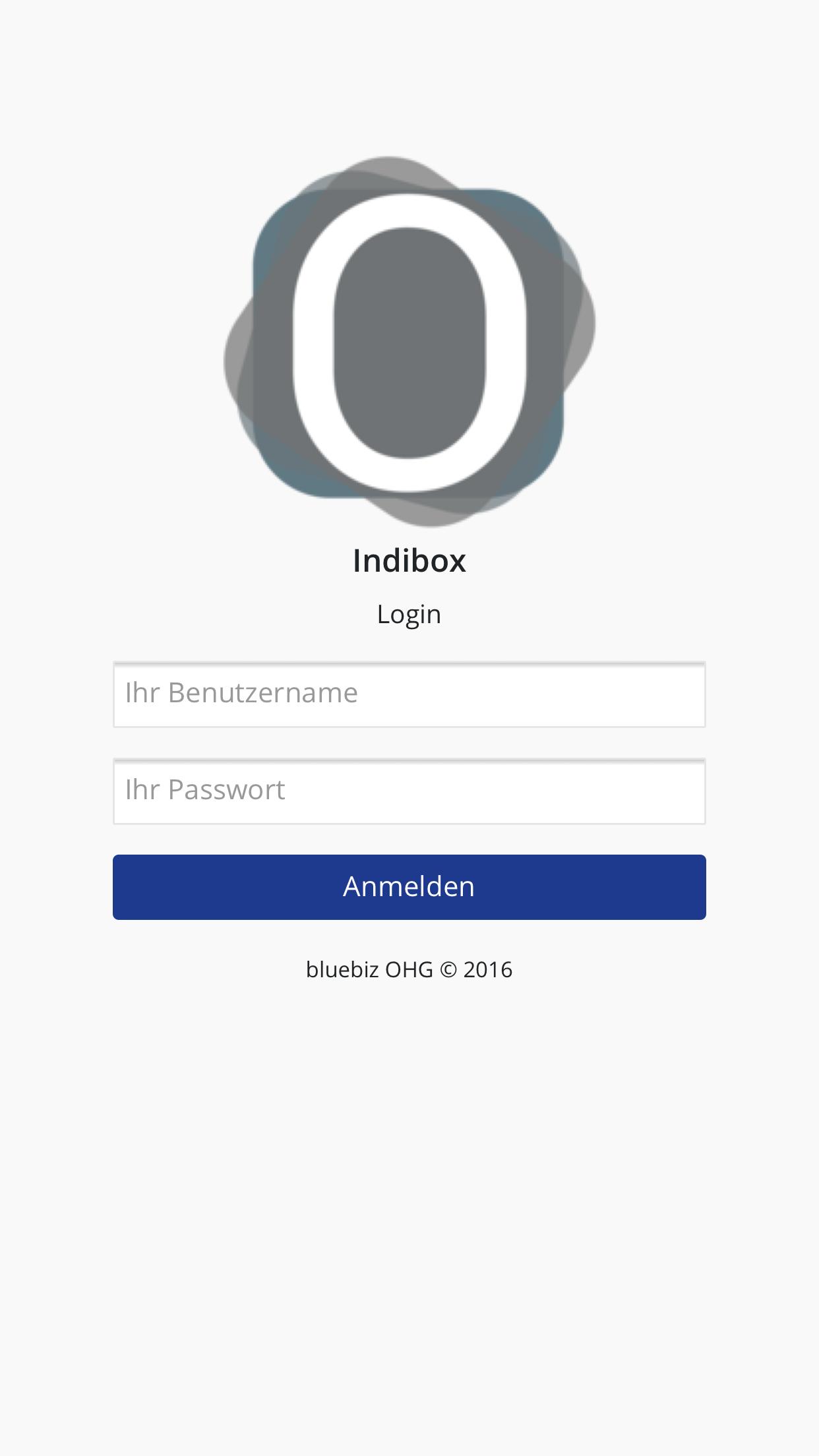The image size is (819, 1456).
Task: Focus the Ihr Passwort field
Action: pyautogui.click(x=409, y=791)
